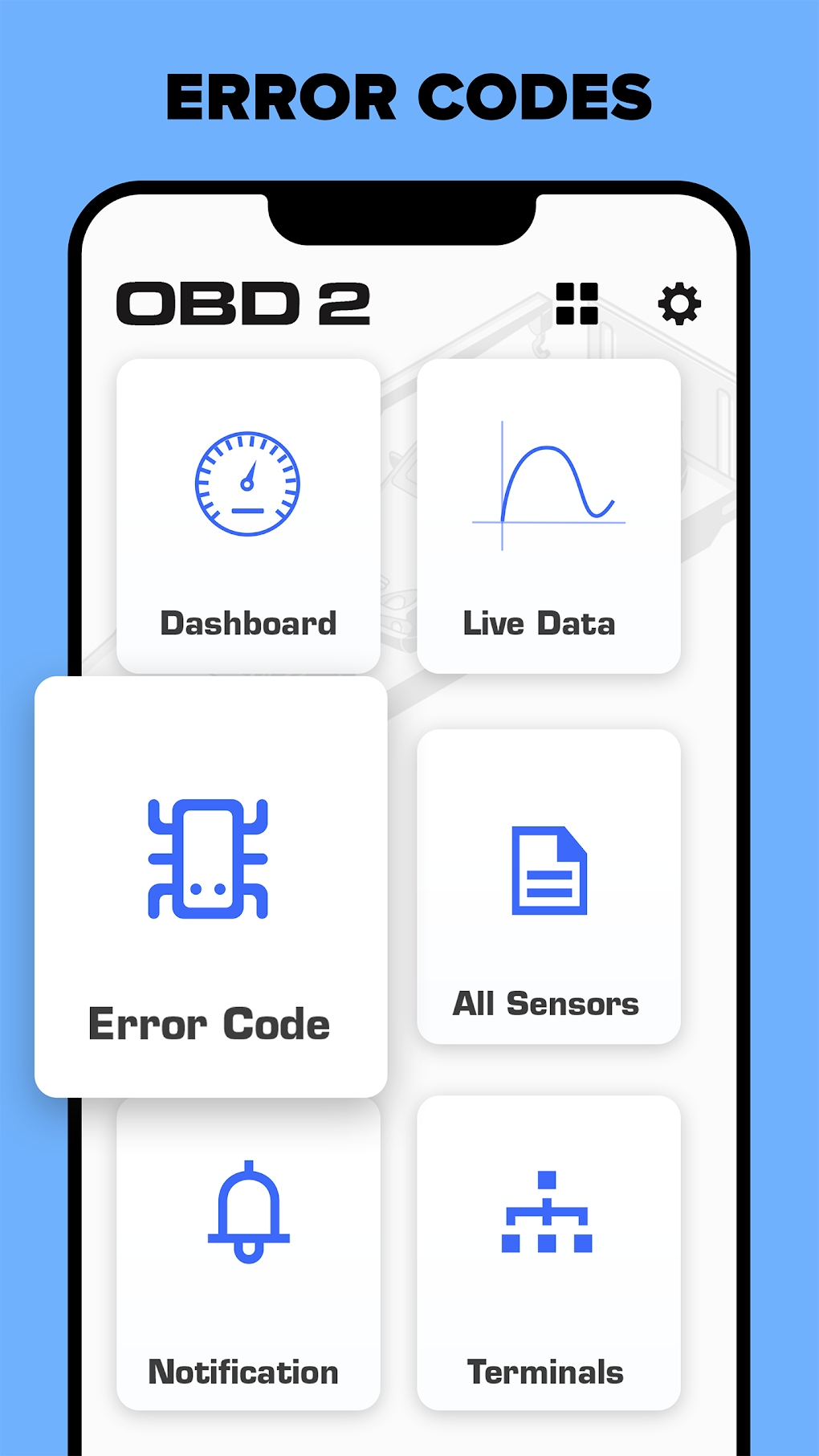Tap the Notification bell icon
Image resolution: width=819 pixels, height=1456 pixels.
click(x=247, y=1213)
